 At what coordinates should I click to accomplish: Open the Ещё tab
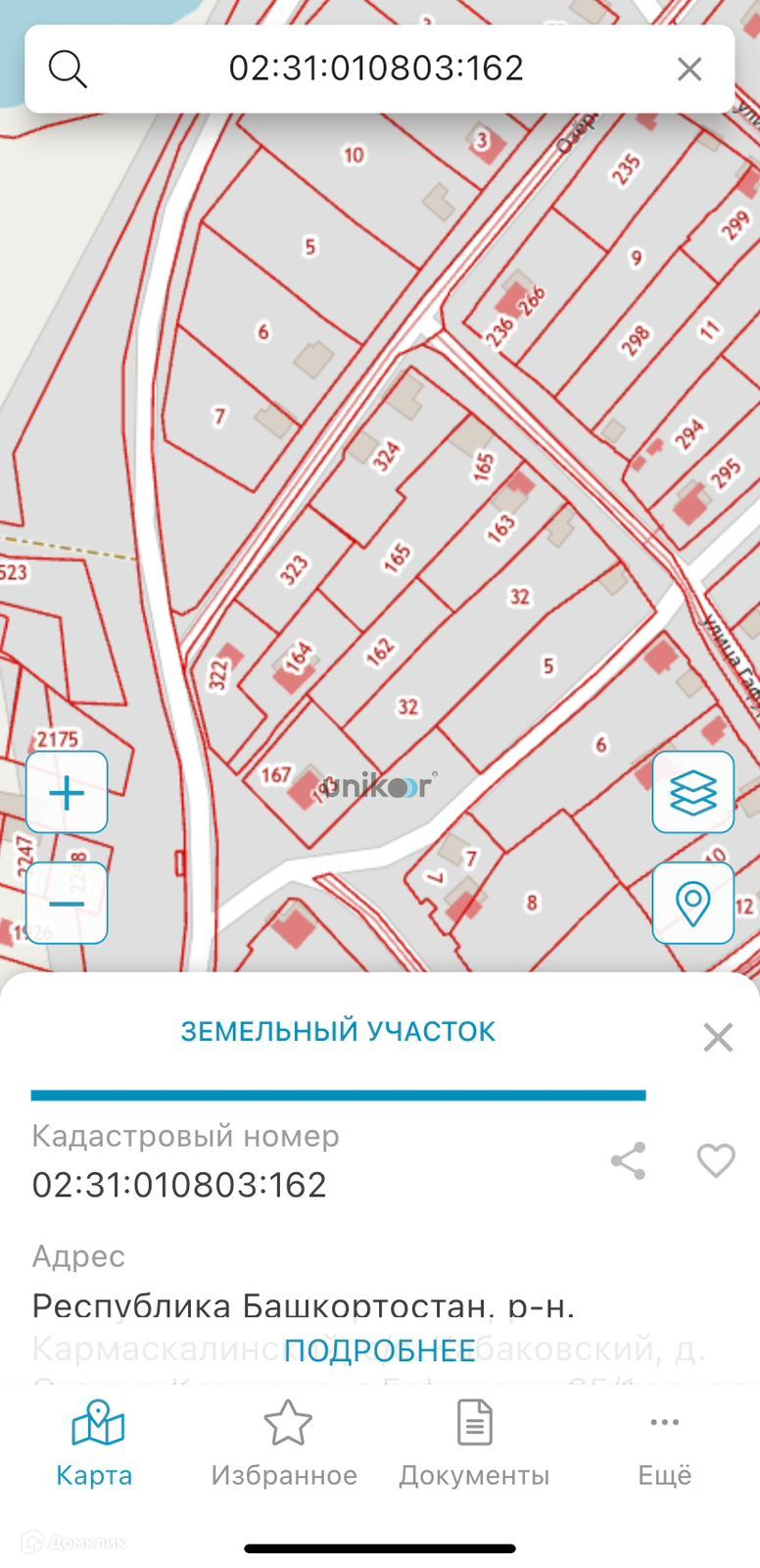(x=665, y=1445)
